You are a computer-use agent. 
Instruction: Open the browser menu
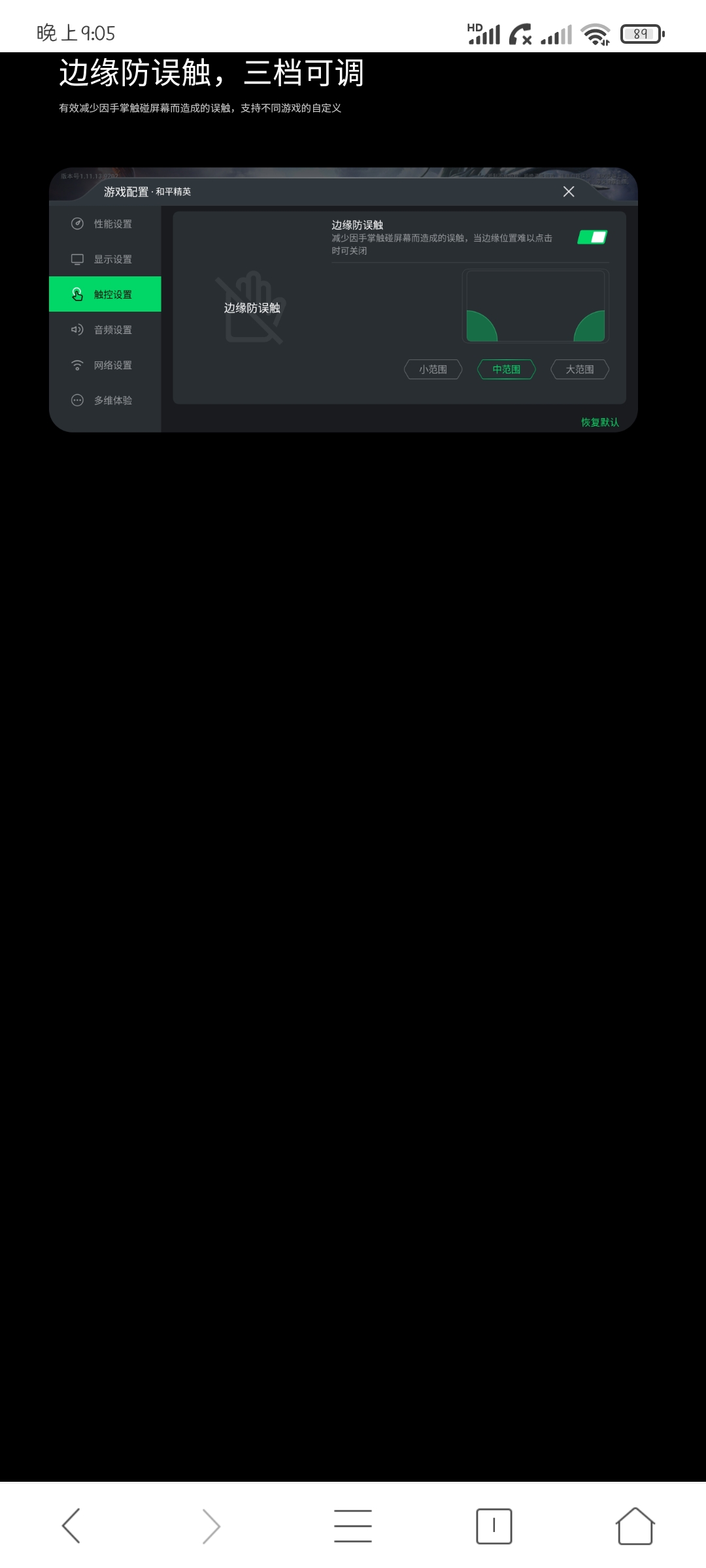point(353,1526)
